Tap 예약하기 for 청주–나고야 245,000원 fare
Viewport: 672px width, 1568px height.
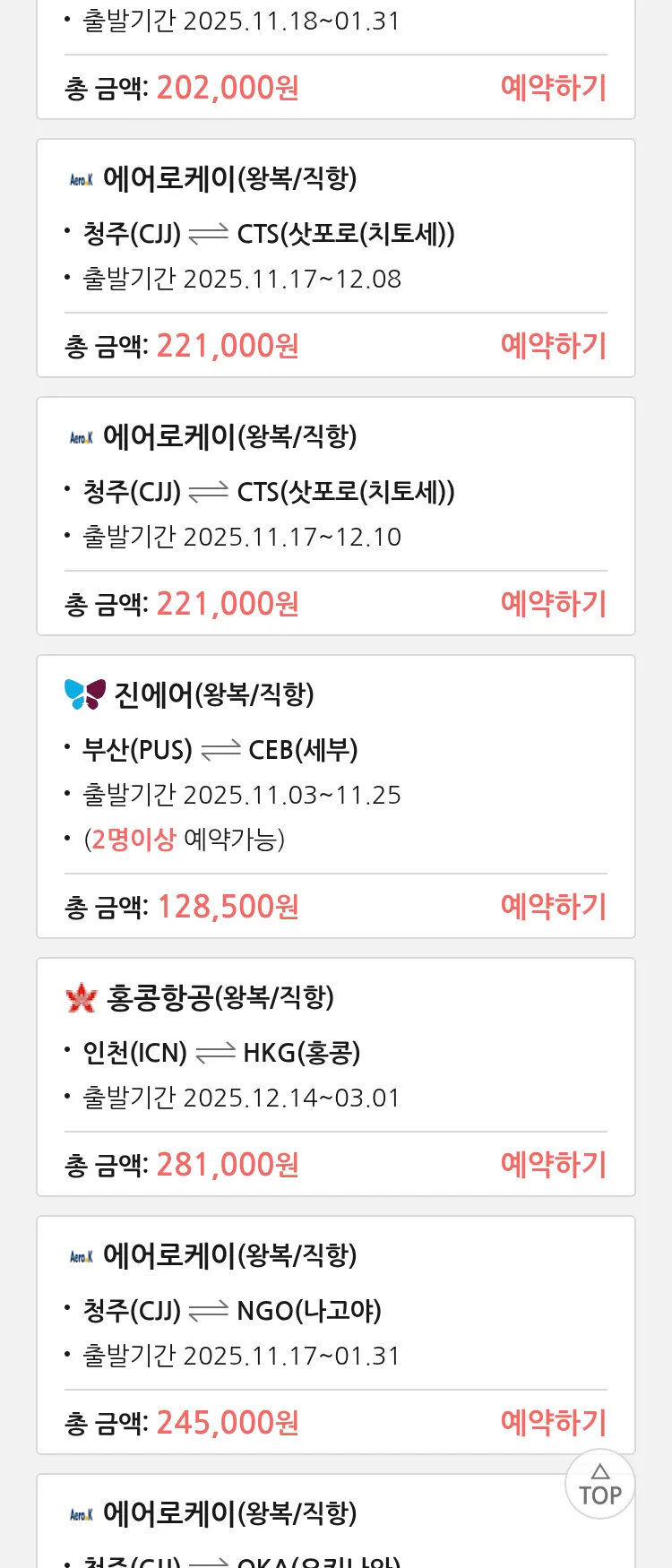(x=553, y=1423)
